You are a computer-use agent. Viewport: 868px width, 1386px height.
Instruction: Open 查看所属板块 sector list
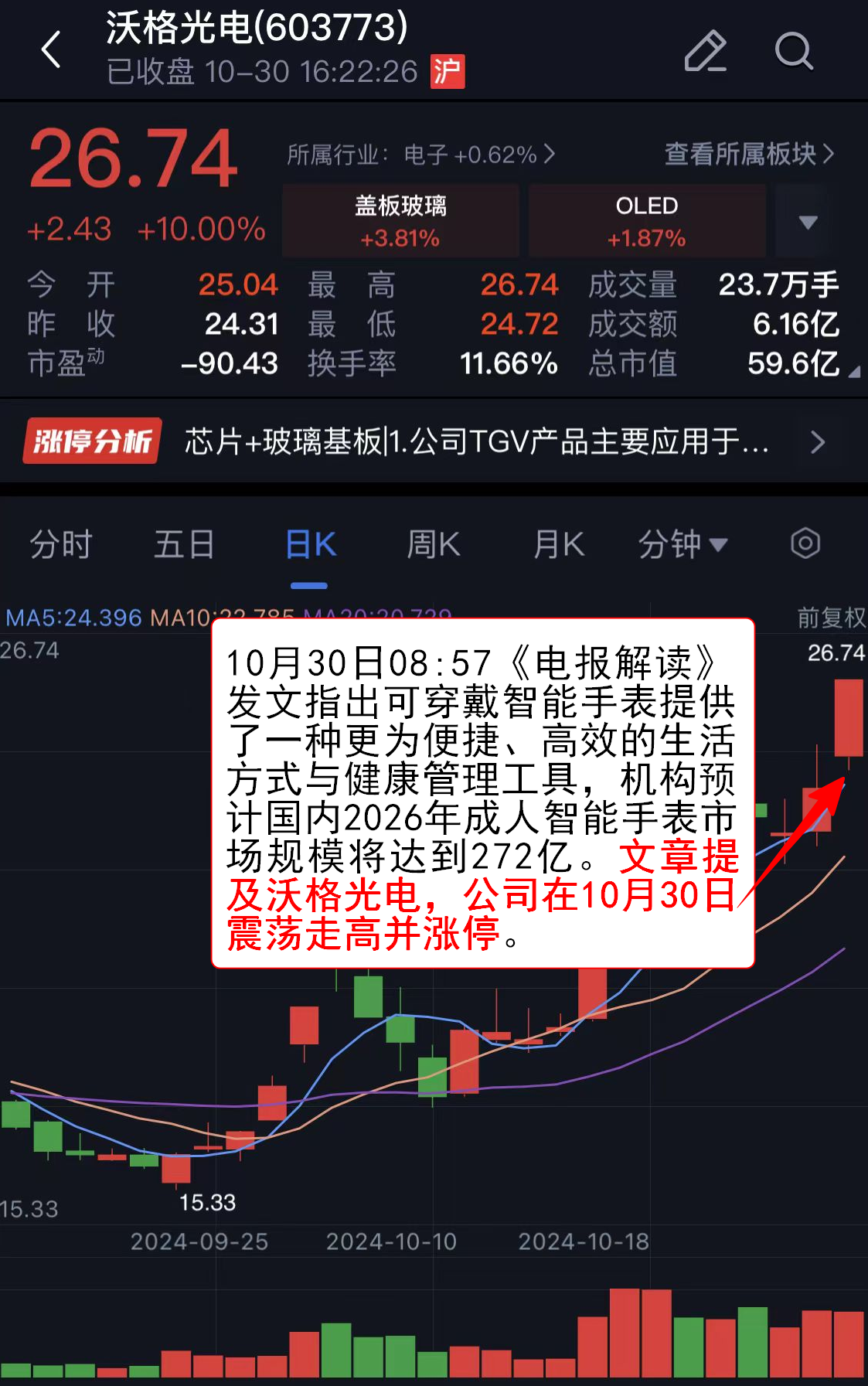point(748,154)
